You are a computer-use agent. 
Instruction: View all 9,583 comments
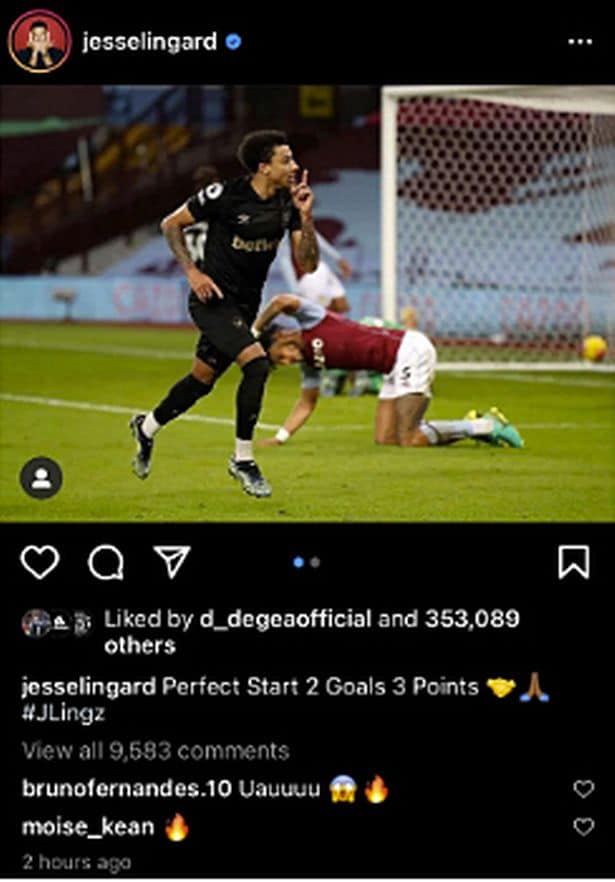[x=155, y=750]
